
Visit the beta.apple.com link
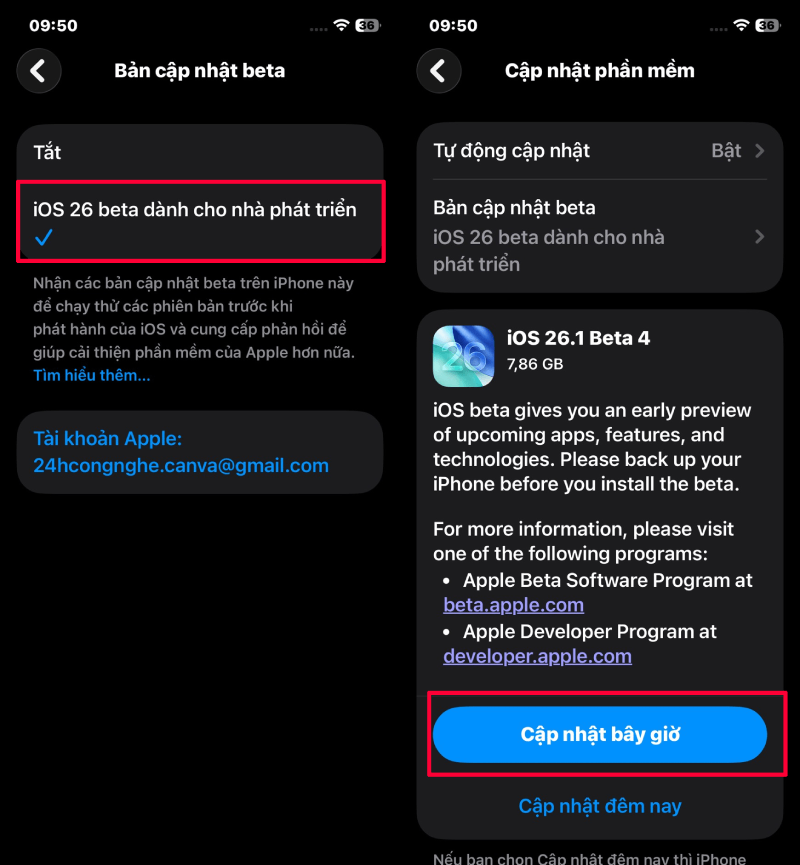point(513,605)
